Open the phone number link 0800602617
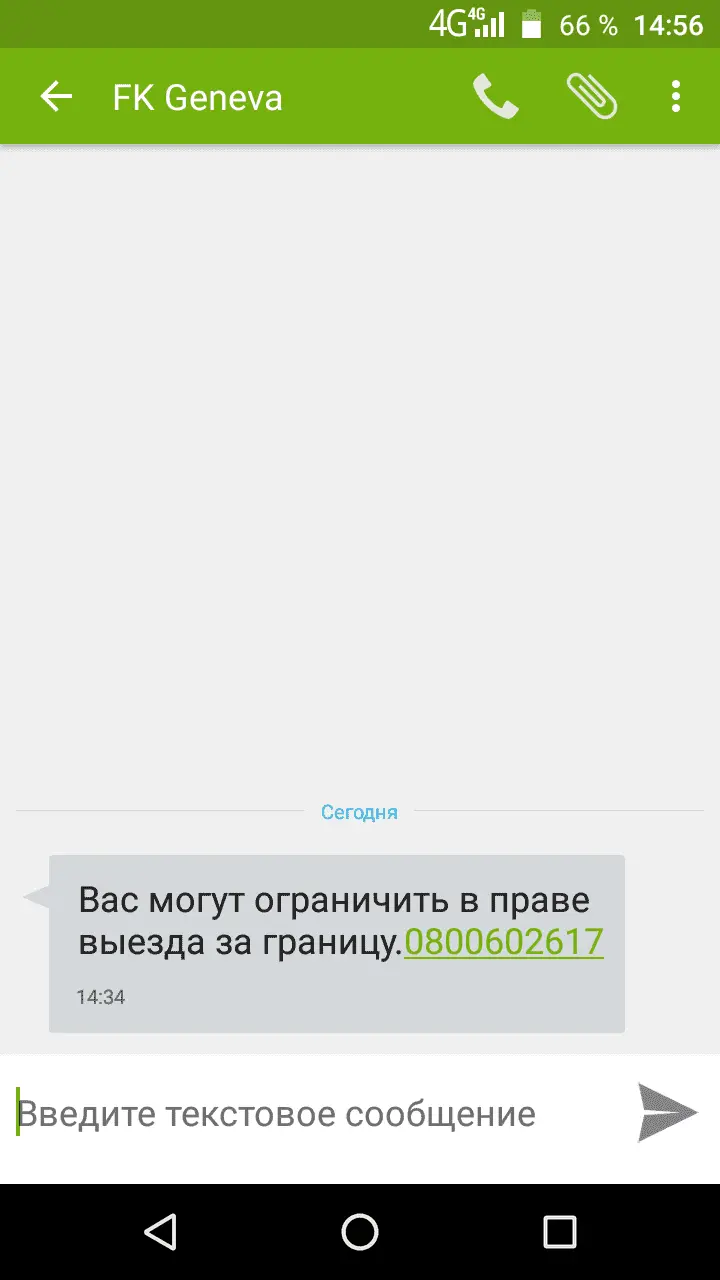The height and width of the screenshot is (1280, 720). click(x=504, y=942)
